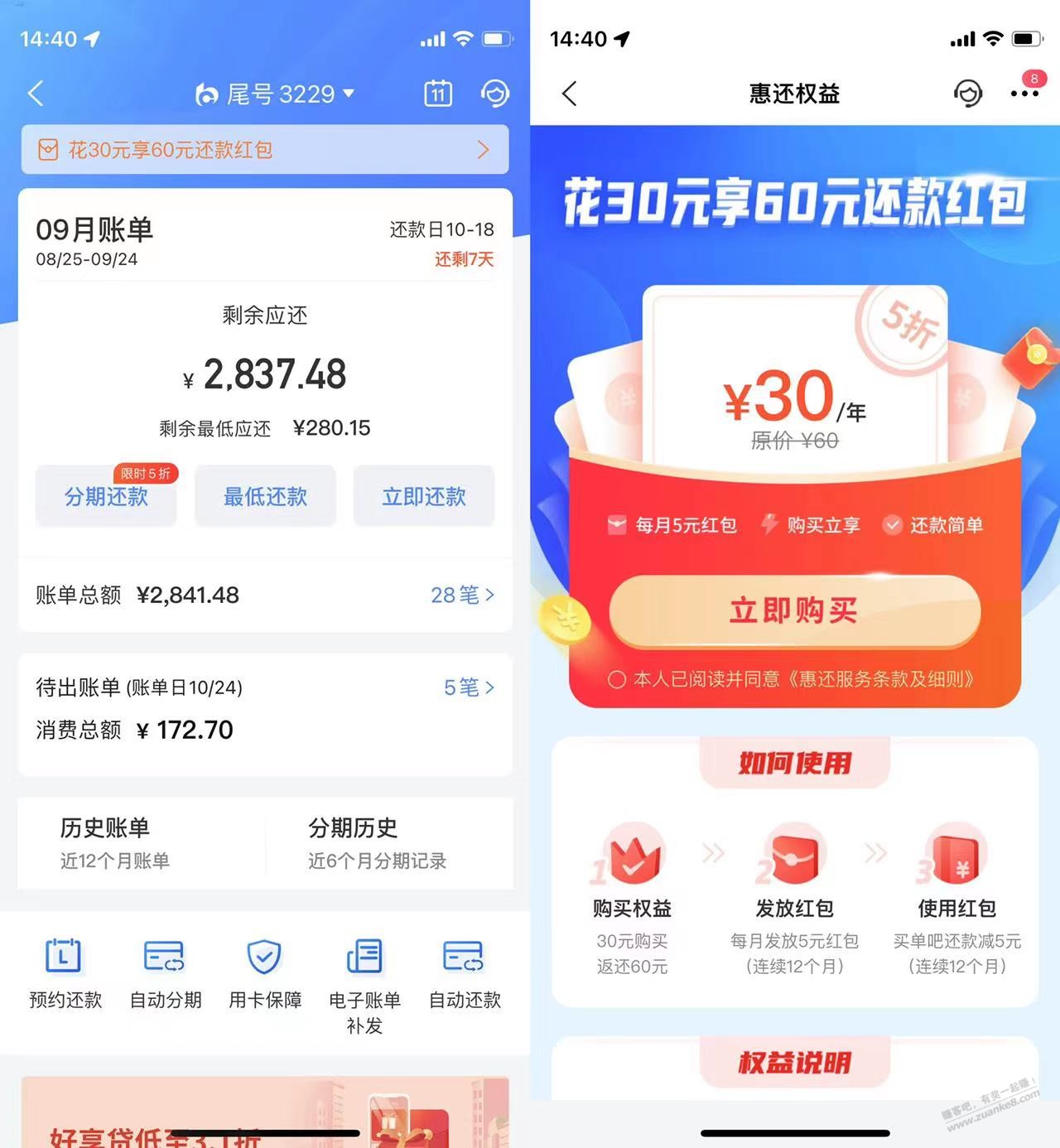This screenshot has height=1148, width=1060.
Task: Open 分期历史 installment records
Action: click(377, 842)
